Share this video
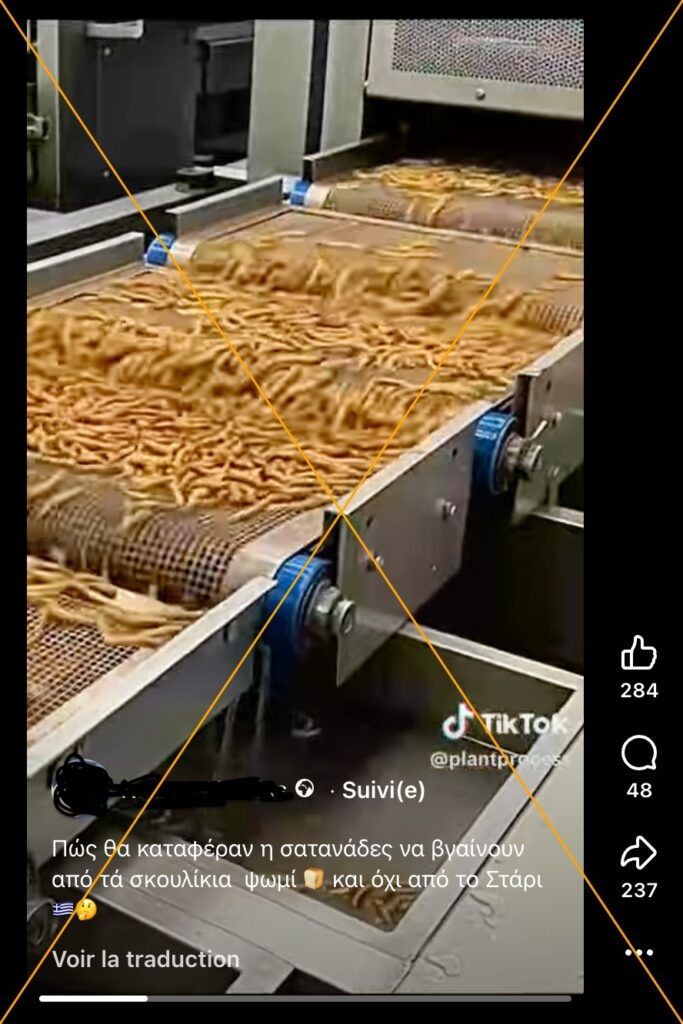 tap(639, 853)
